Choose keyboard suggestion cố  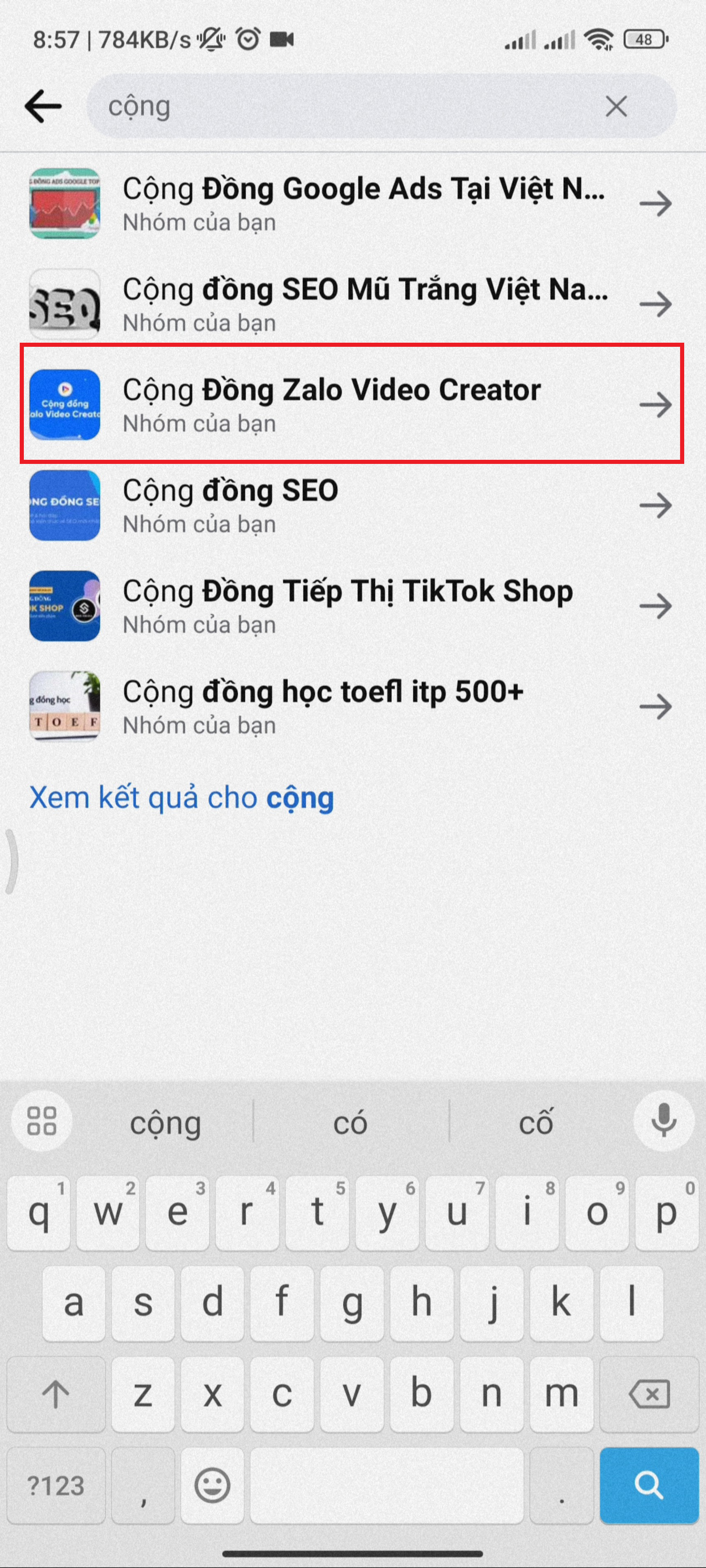(535, 1123)
